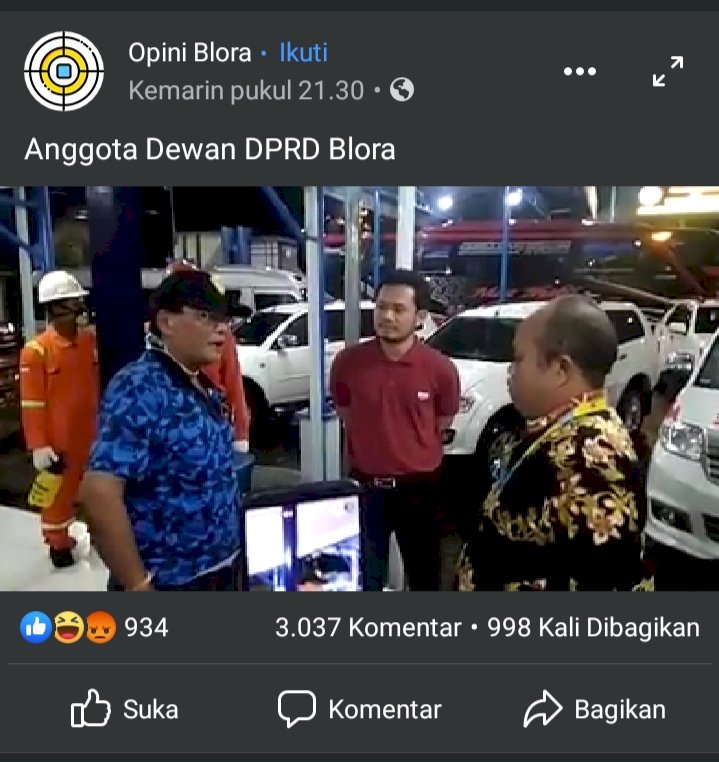
Task: Write a comment via Komentar button
Action: pyautogui.click(x=360, y=710)
